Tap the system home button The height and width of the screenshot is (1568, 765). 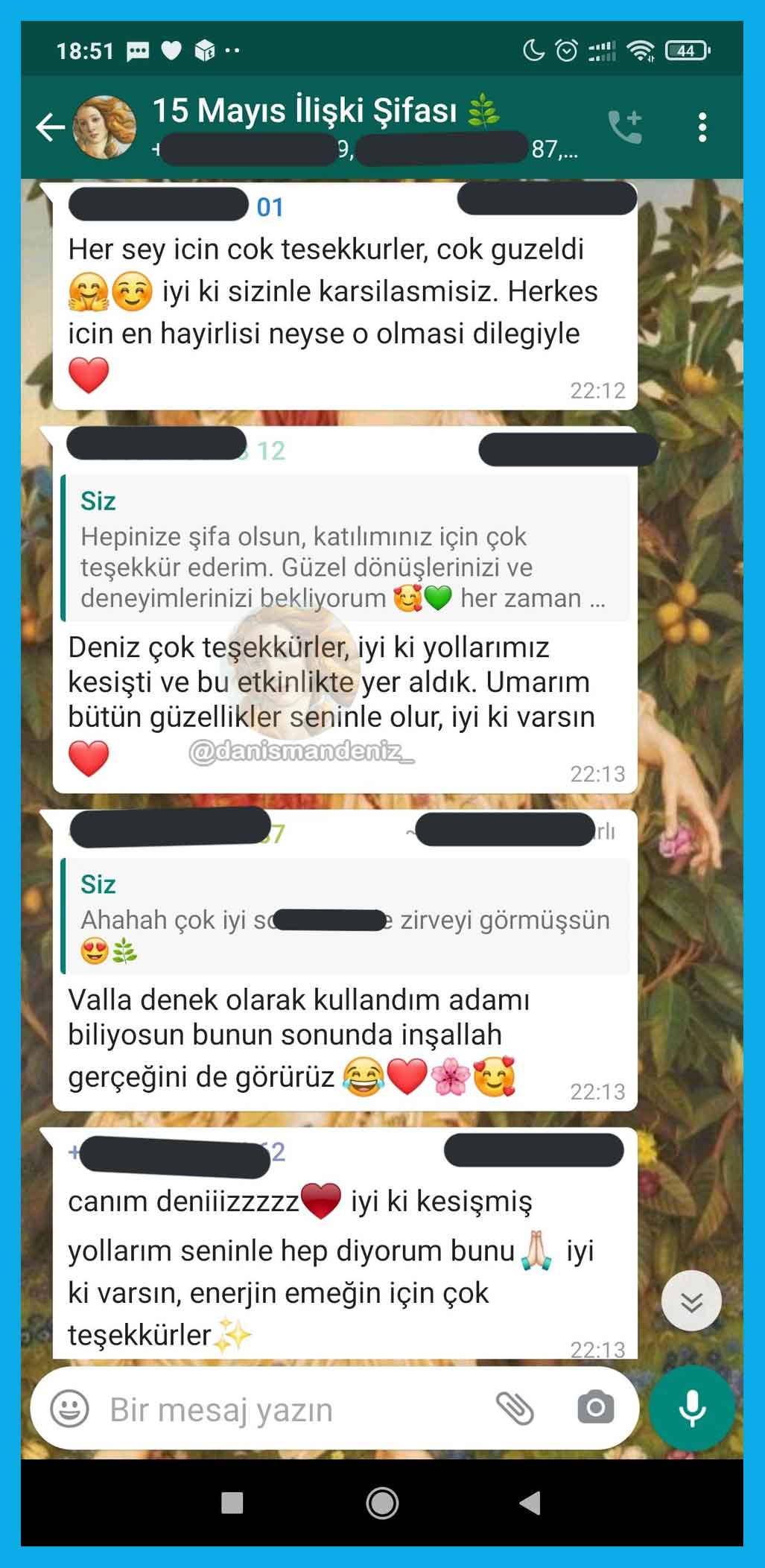point(382,1502)
